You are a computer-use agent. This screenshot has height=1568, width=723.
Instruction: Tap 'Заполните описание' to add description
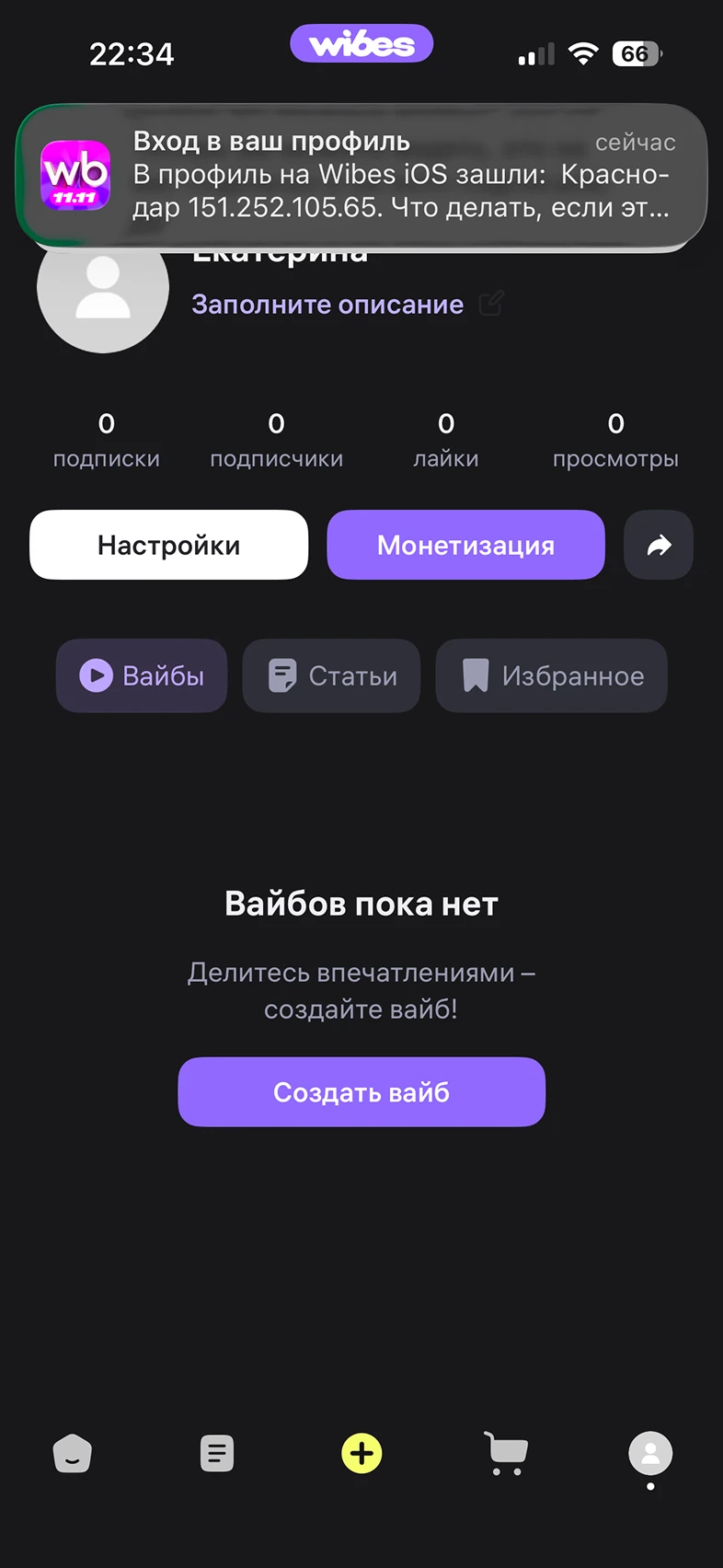(x=327, y=305)
